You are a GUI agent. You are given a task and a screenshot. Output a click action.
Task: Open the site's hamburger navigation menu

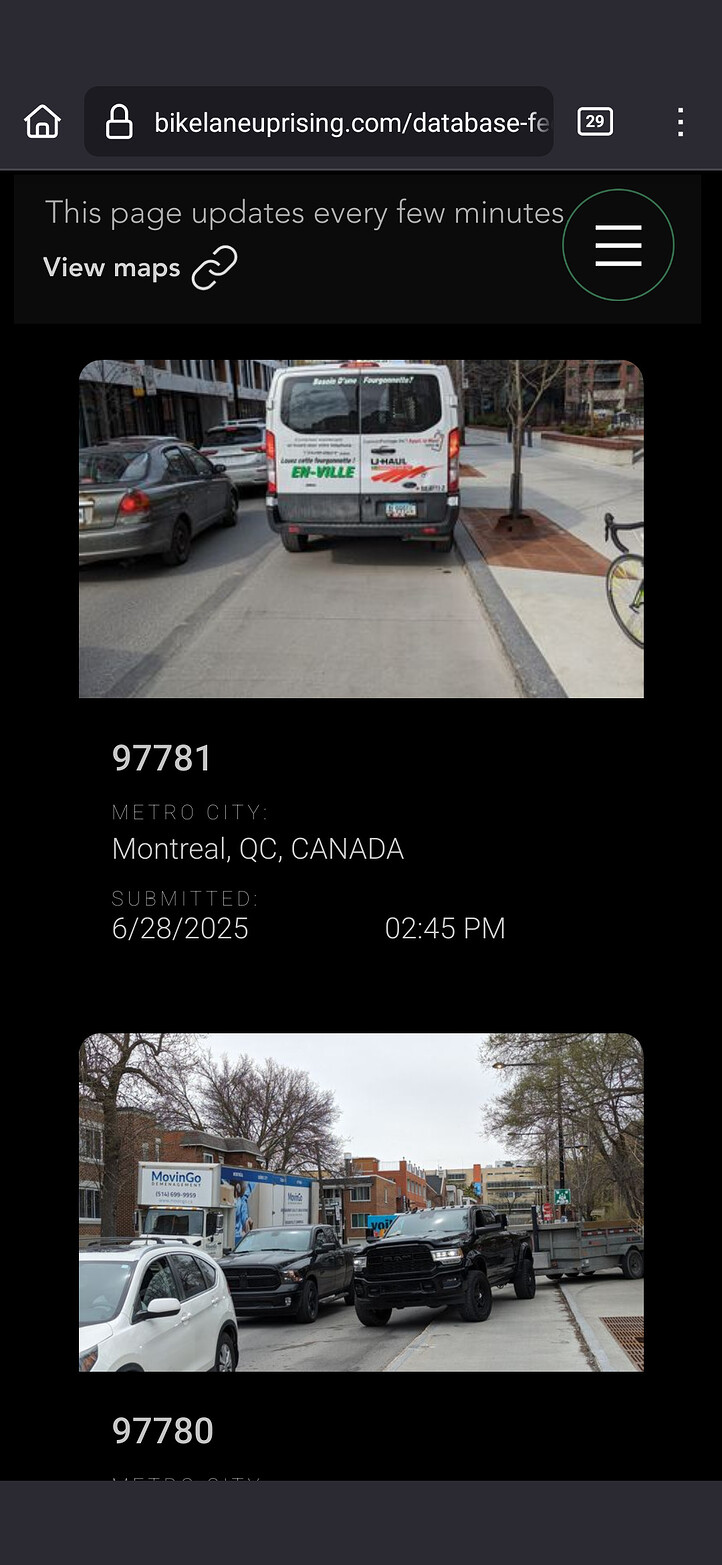point(618,244)
